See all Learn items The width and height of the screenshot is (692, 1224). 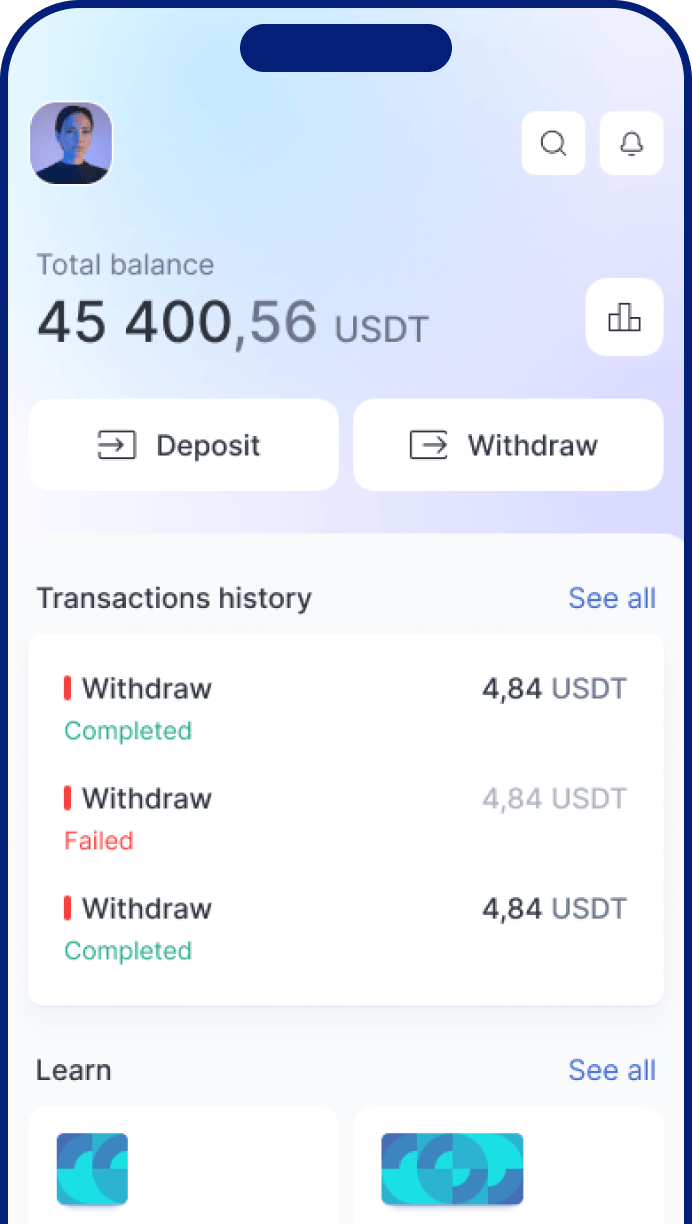(612, 1070)
